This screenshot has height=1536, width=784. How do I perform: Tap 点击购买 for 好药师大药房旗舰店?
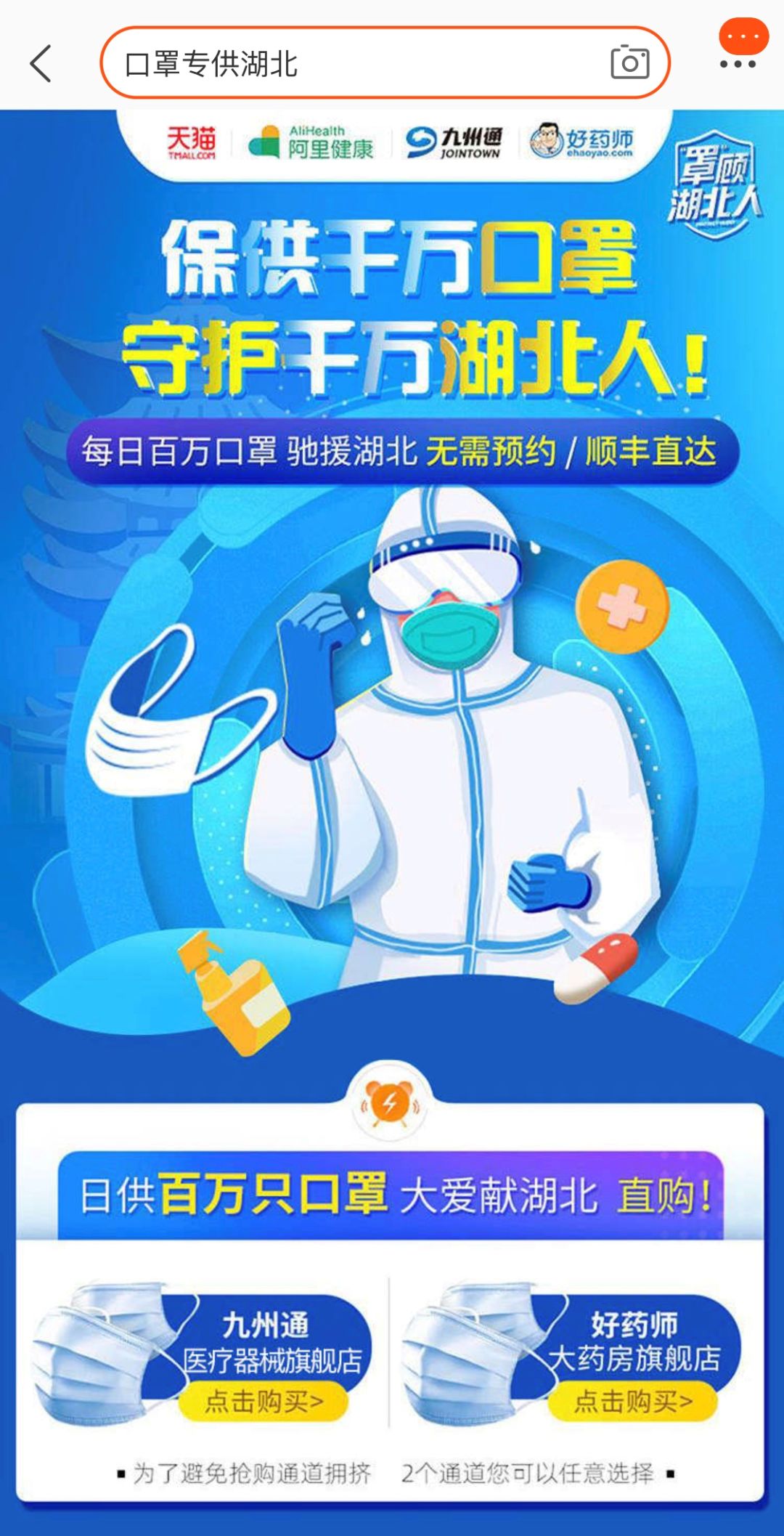633,1401
